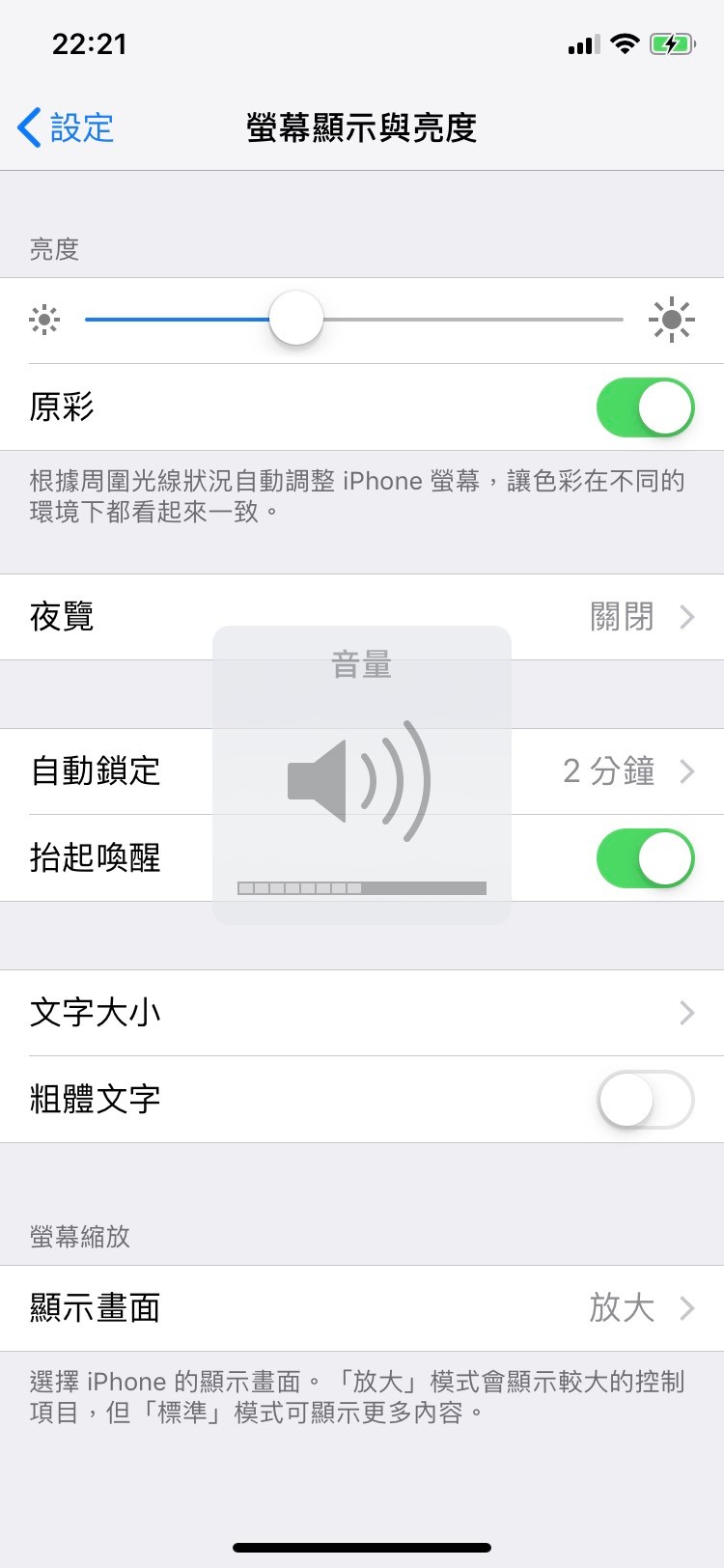724x1568 pixels.
Task: Open 文字大小 text size
Action: 362,1013
